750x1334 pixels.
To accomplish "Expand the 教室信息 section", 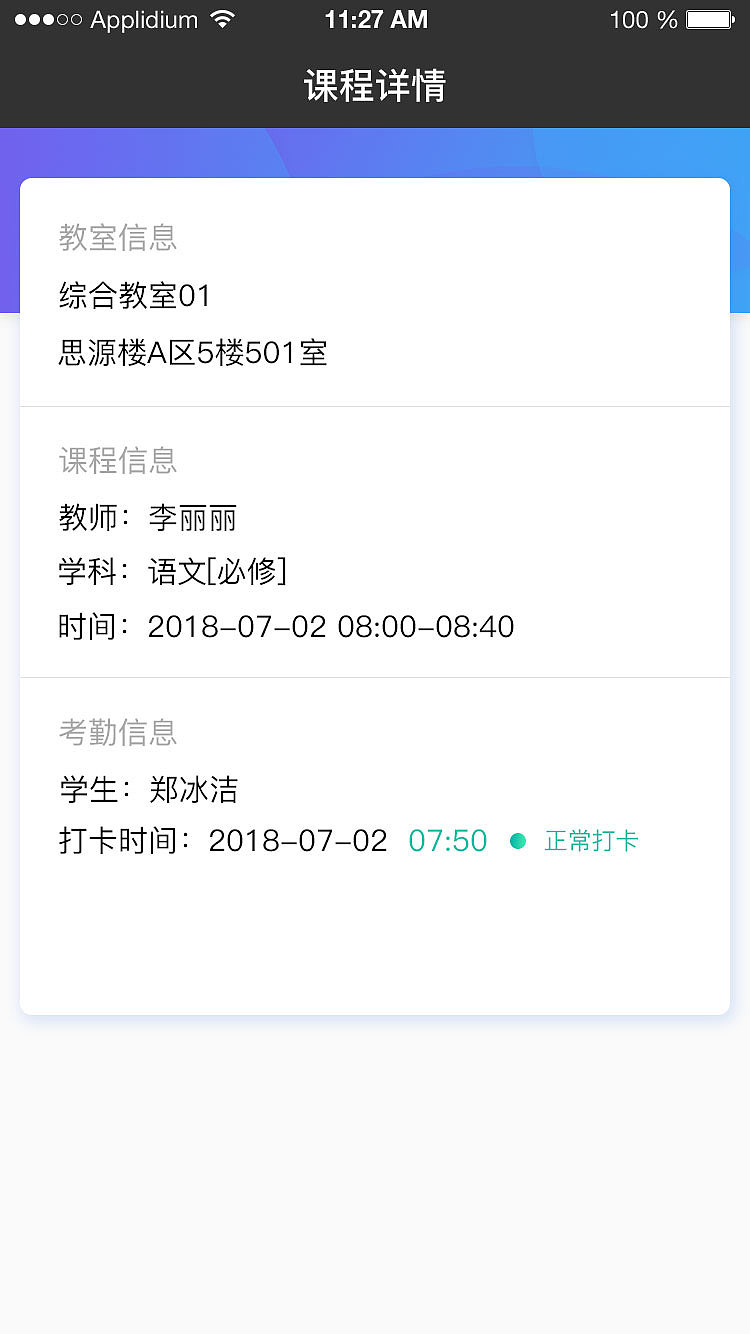I will click(118, 237).
